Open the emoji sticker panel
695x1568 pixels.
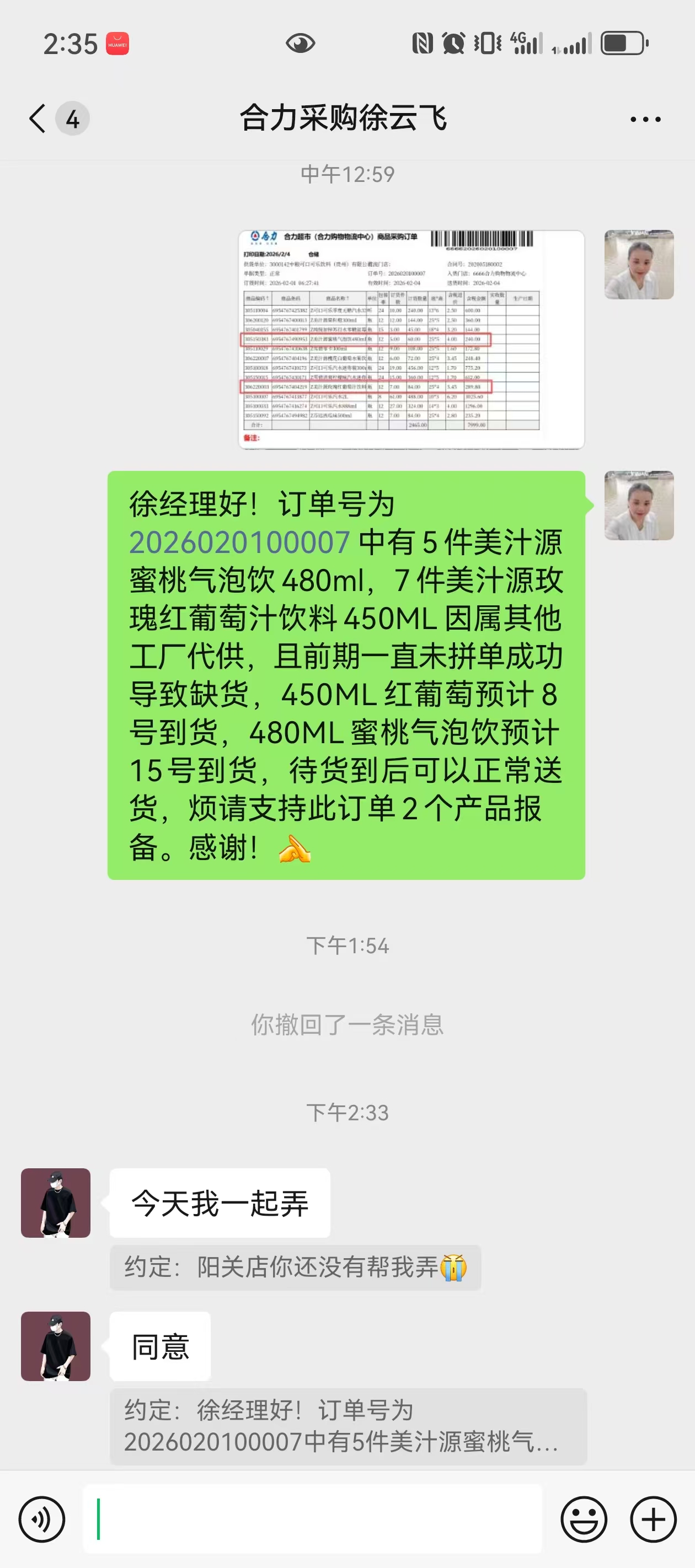click(x=583, y=1519)
